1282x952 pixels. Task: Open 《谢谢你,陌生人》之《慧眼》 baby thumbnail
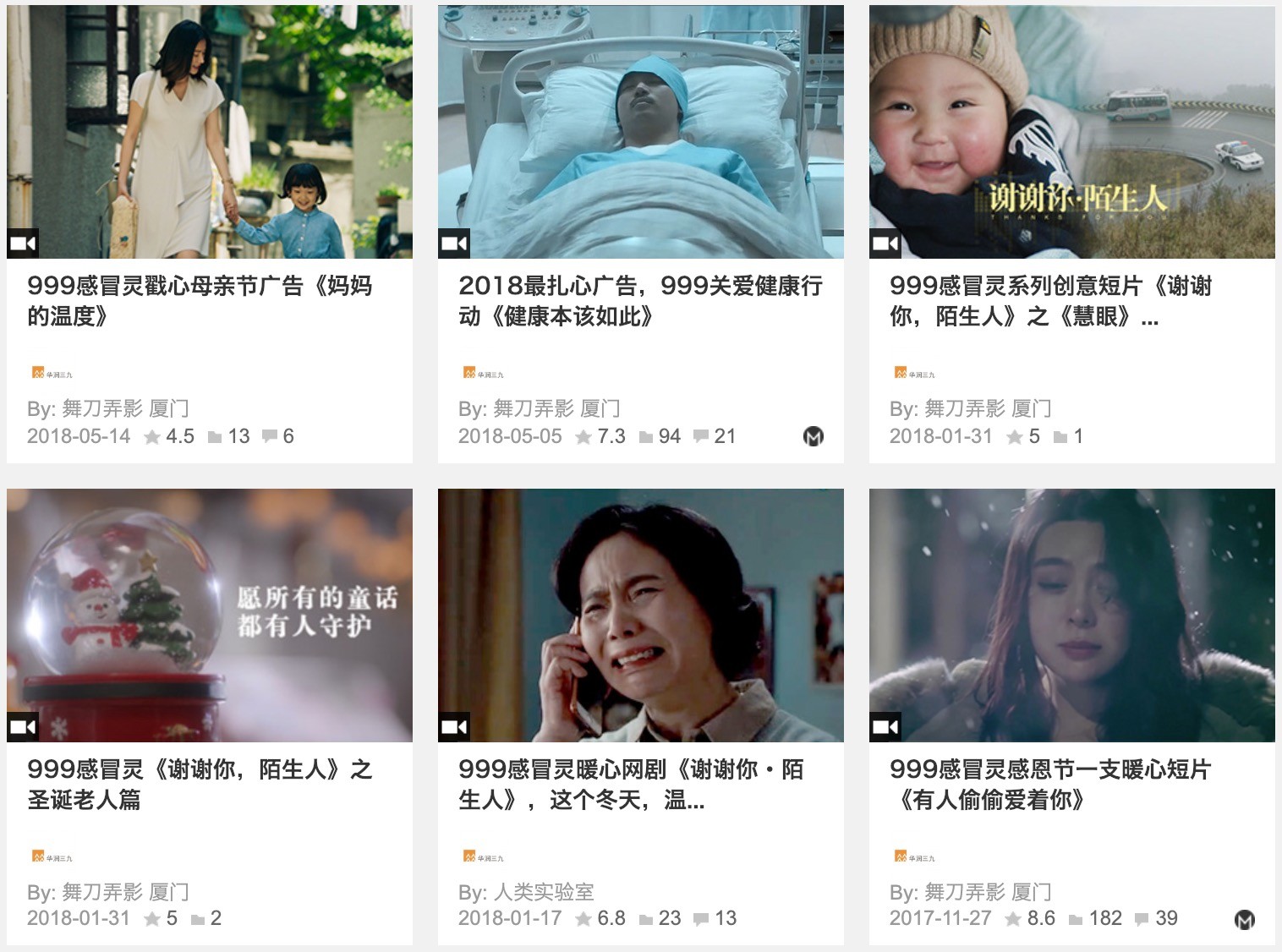1071,131
